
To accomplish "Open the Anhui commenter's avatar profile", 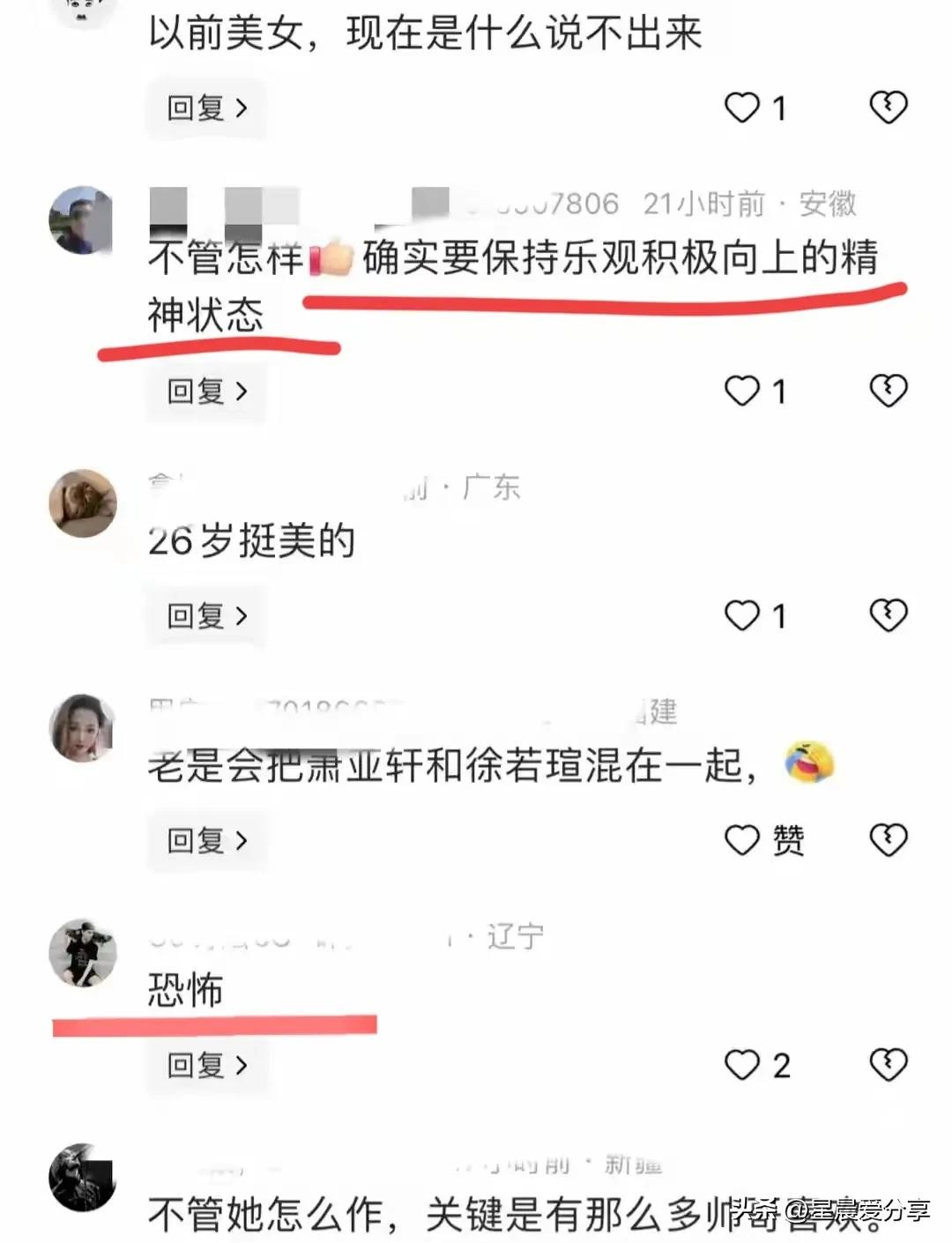I will 82,220.
